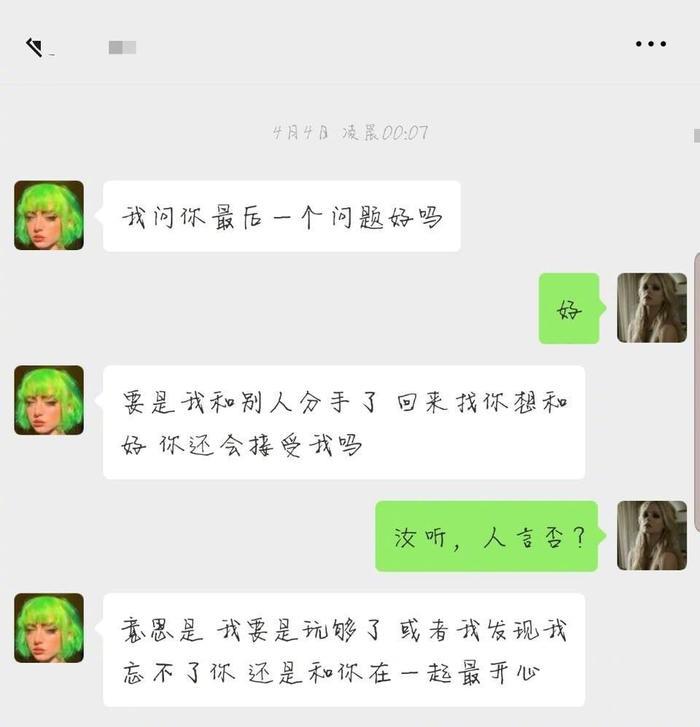Tap the blonde avatar next to '好' reply
The image size is (700, 727).
point(651,308)
